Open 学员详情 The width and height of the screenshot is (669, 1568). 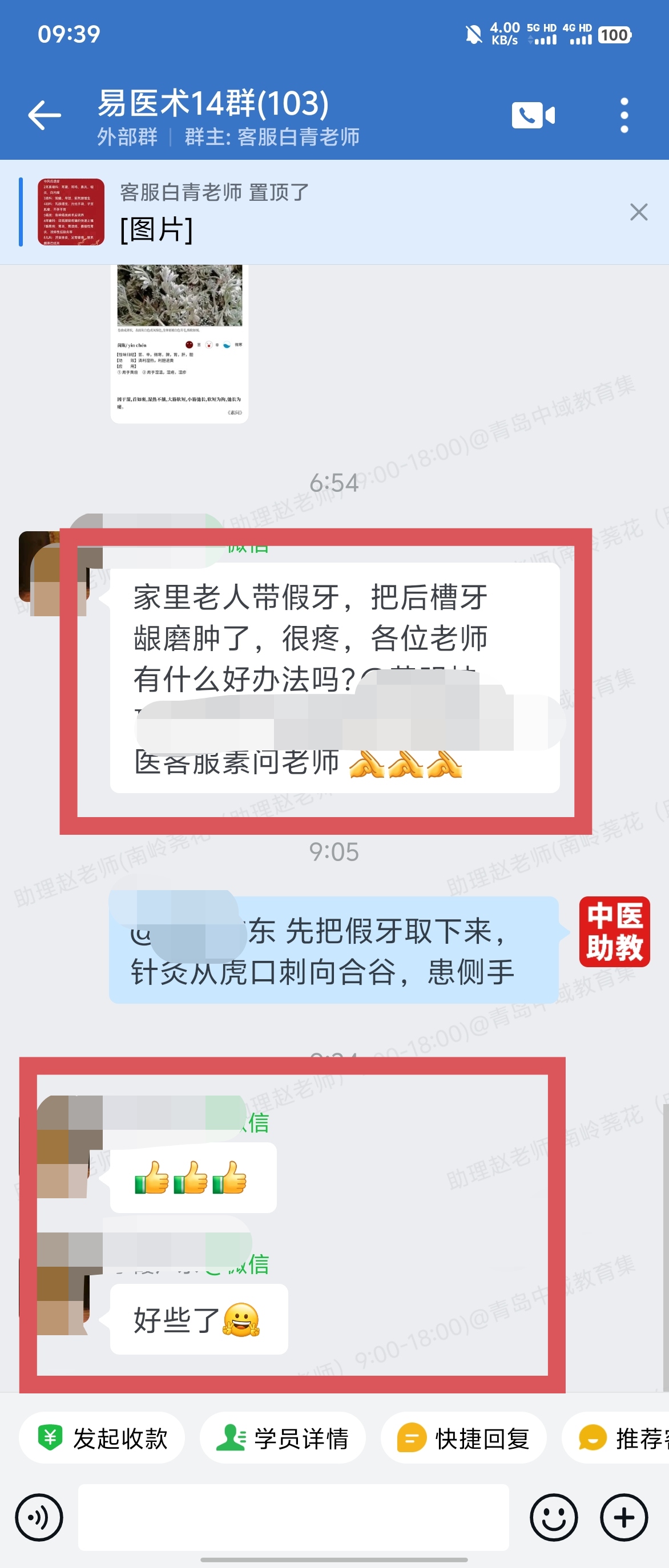[283, 1438]
